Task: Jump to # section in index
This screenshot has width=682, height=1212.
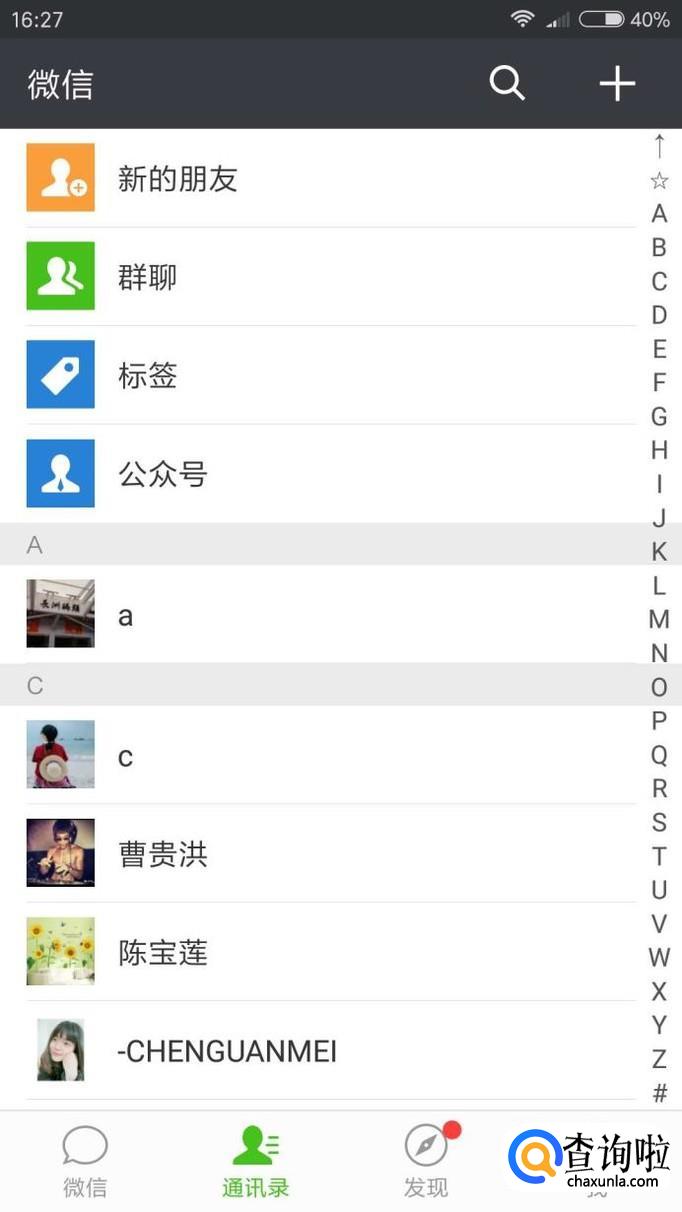Action: pyautogui.click(x=659, y=1093)
